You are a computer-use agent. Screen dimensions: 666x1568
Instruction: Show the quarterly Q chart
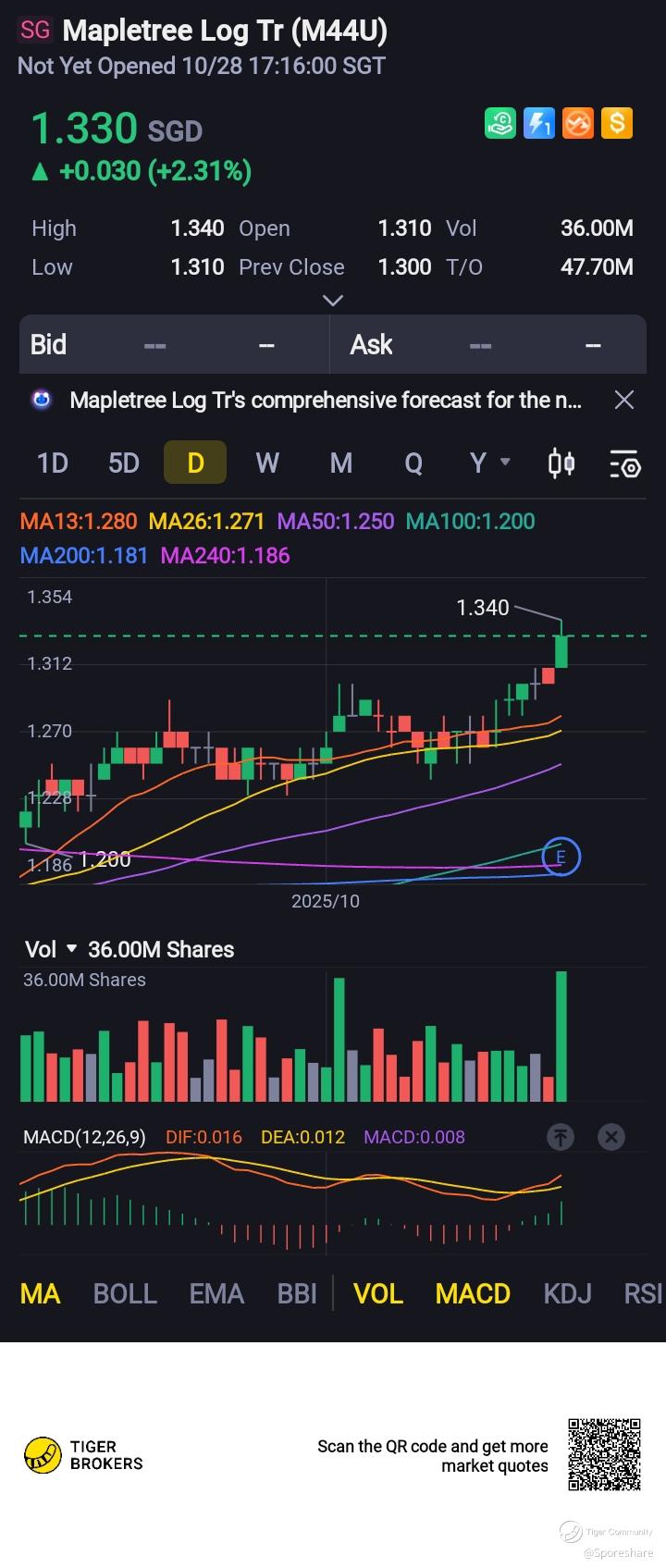[413, 463]
